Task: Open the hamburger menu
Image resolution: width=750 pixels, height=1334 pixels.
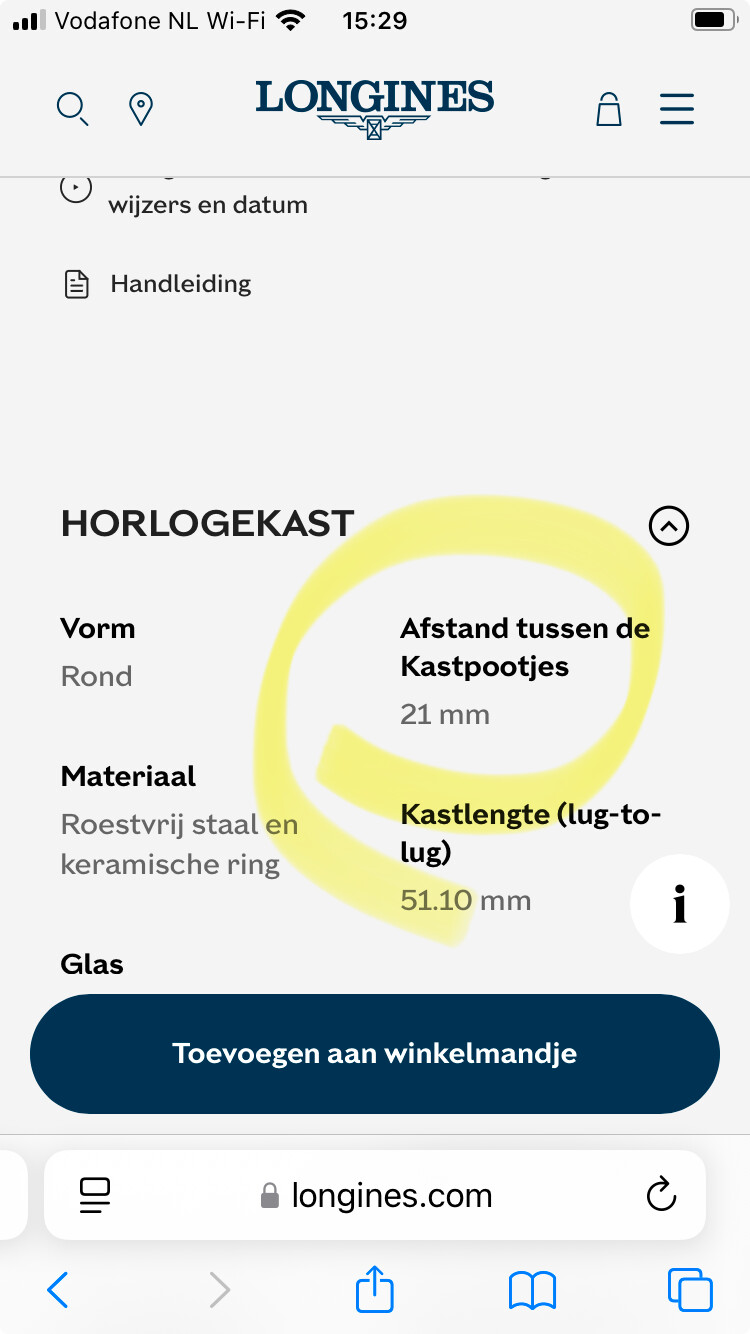Action: pos(677,109)
